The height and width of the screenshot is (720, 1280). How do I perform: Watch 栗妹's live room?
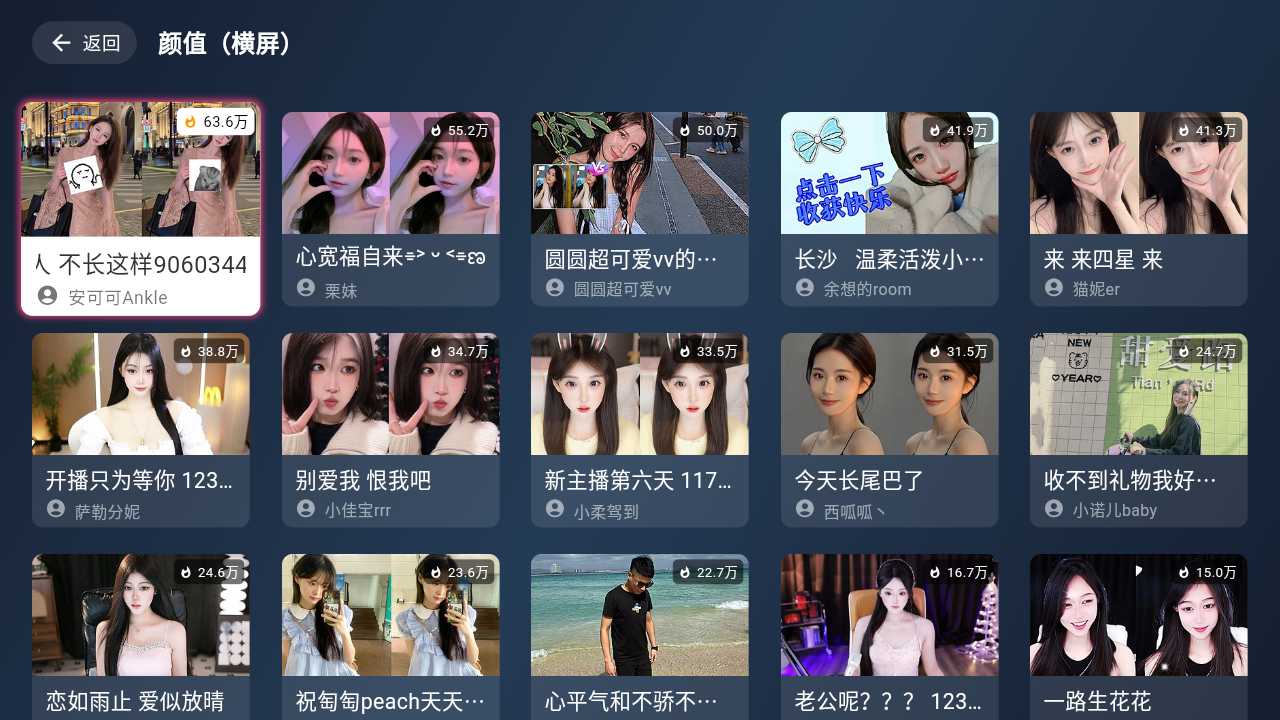(390, 208)
